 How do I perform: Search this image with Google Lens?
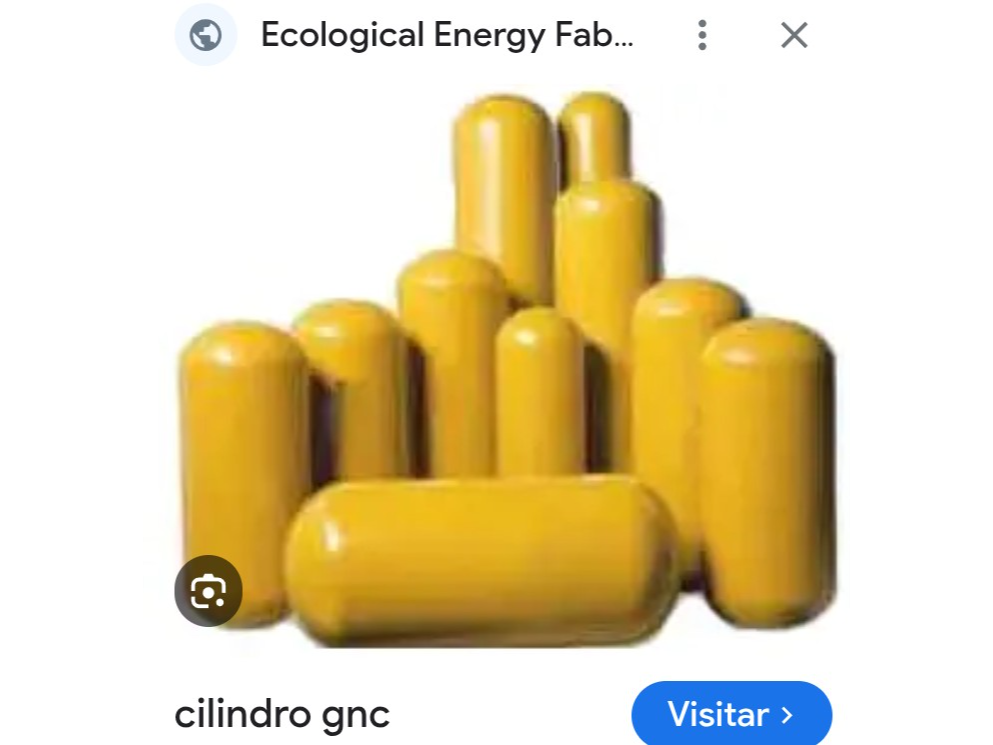208,591
